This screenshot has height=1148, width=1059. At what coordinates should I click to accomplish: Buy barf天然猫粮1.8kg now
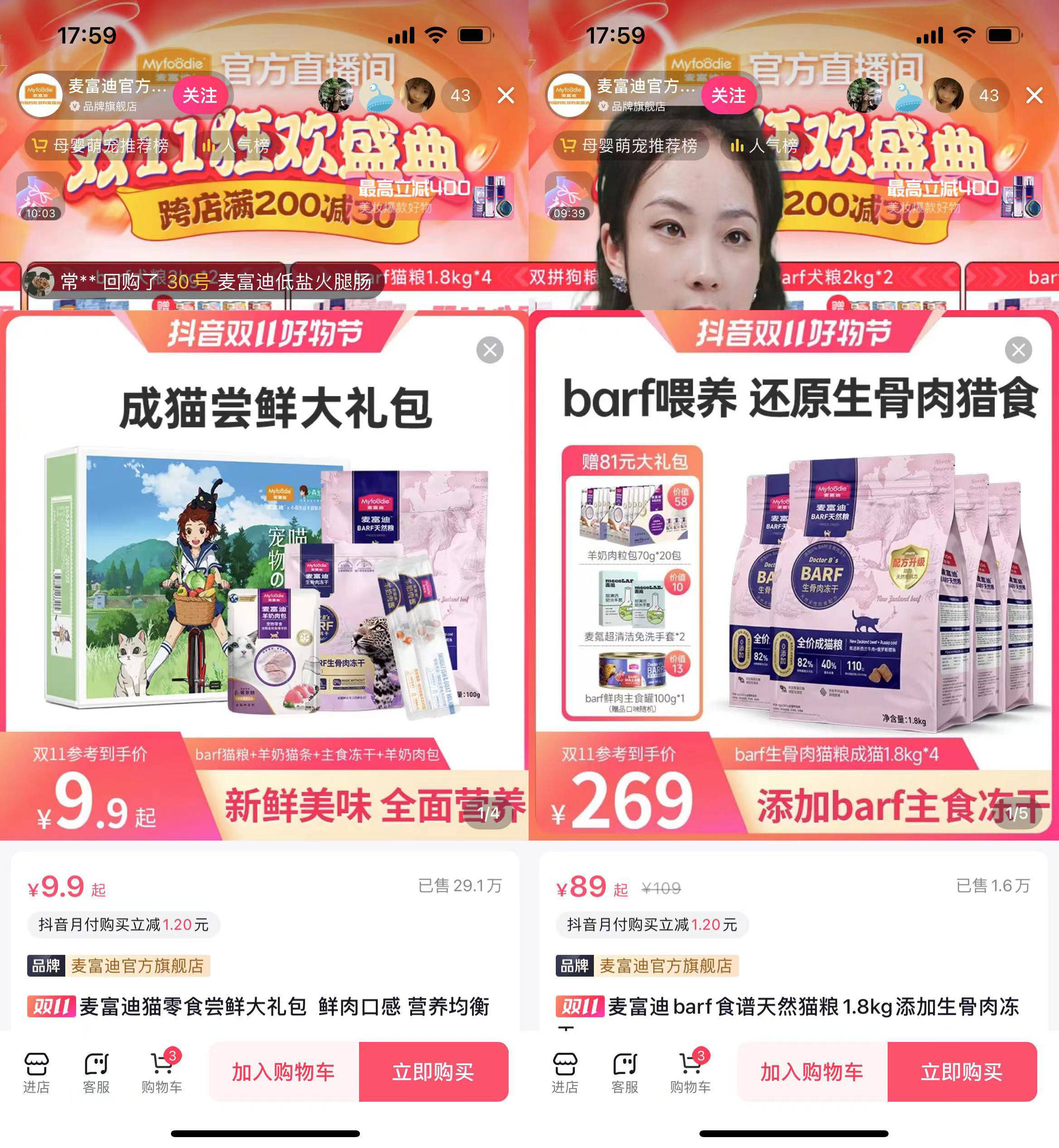pos(962,1071)
